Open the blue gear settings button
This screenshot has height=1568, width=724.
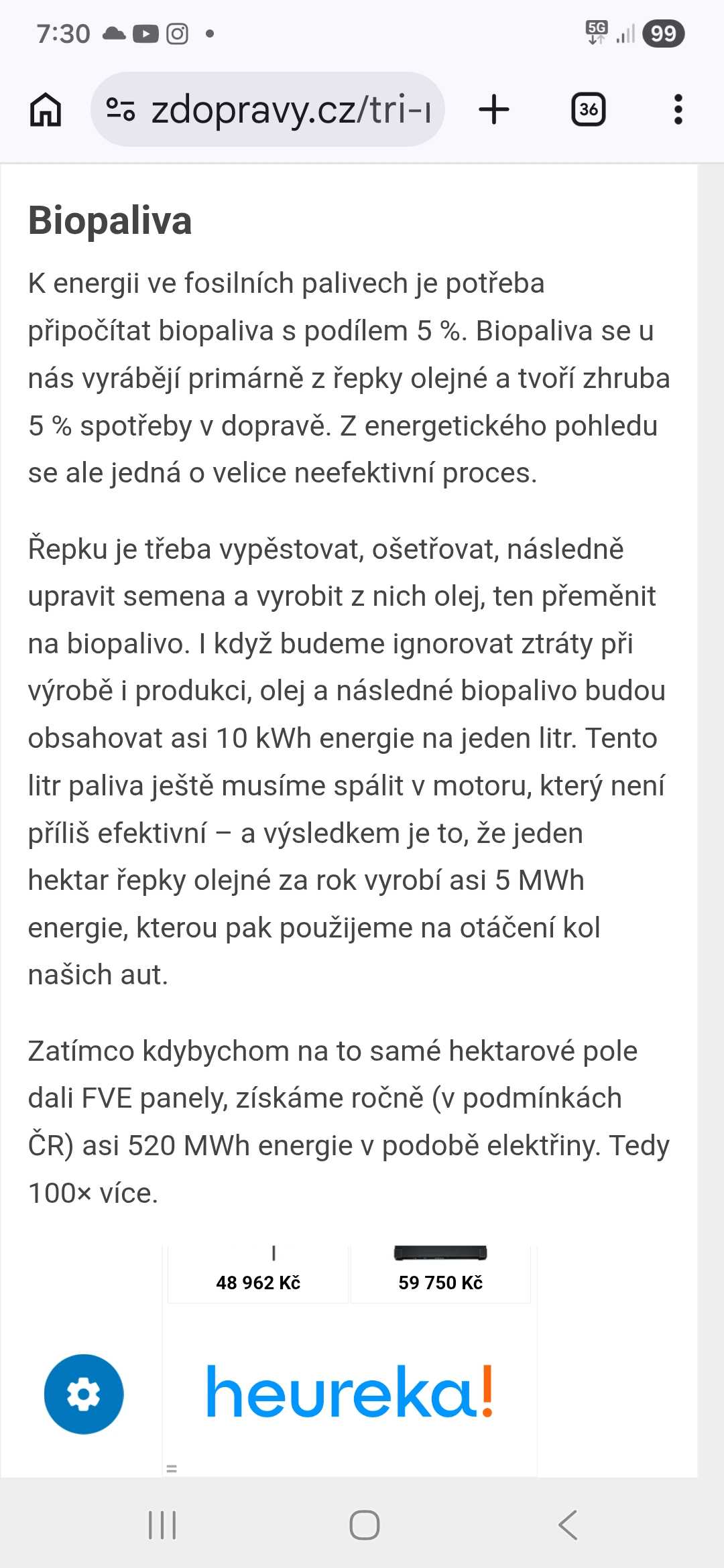coord(84,1394)
